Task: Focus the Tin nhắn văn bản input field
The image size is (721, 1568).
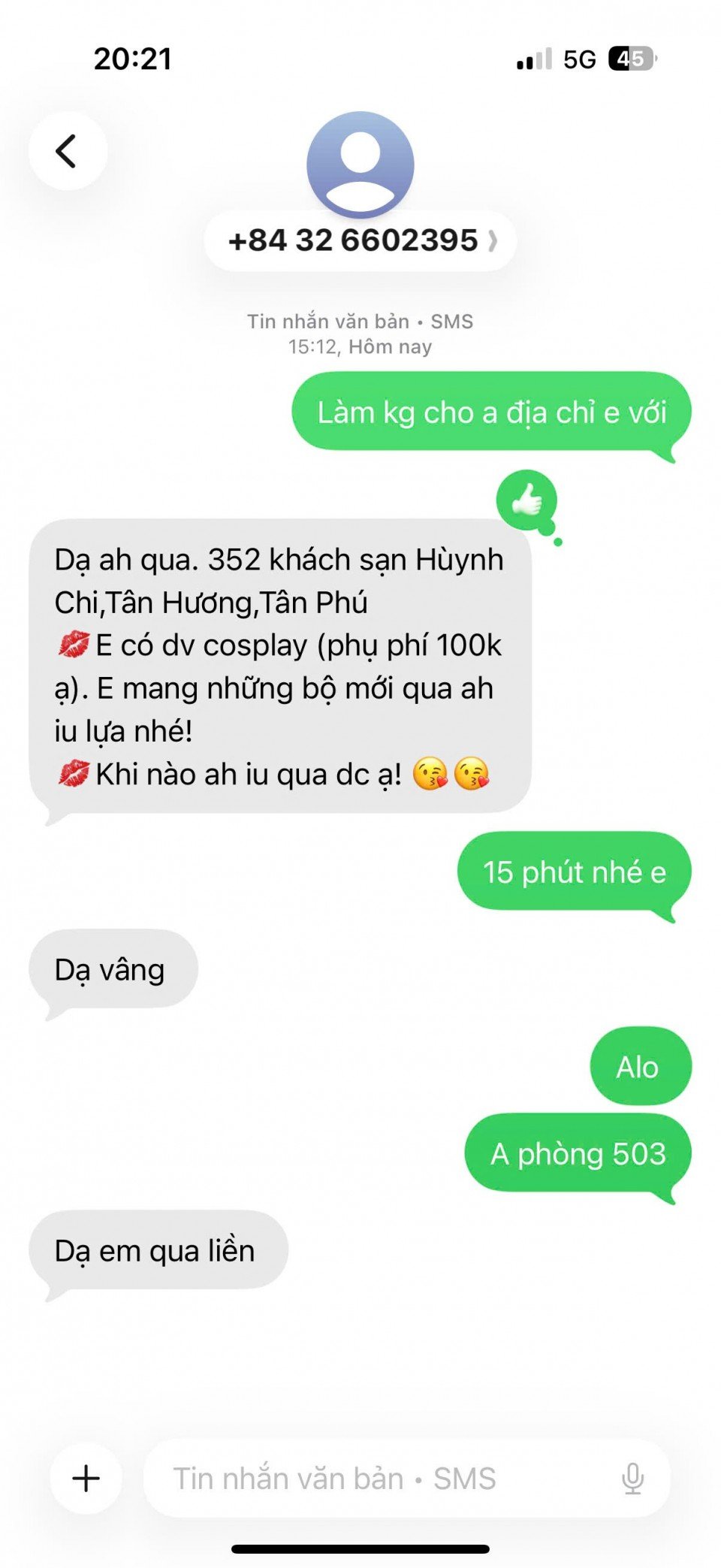Action: click(x=376, y=1478)
